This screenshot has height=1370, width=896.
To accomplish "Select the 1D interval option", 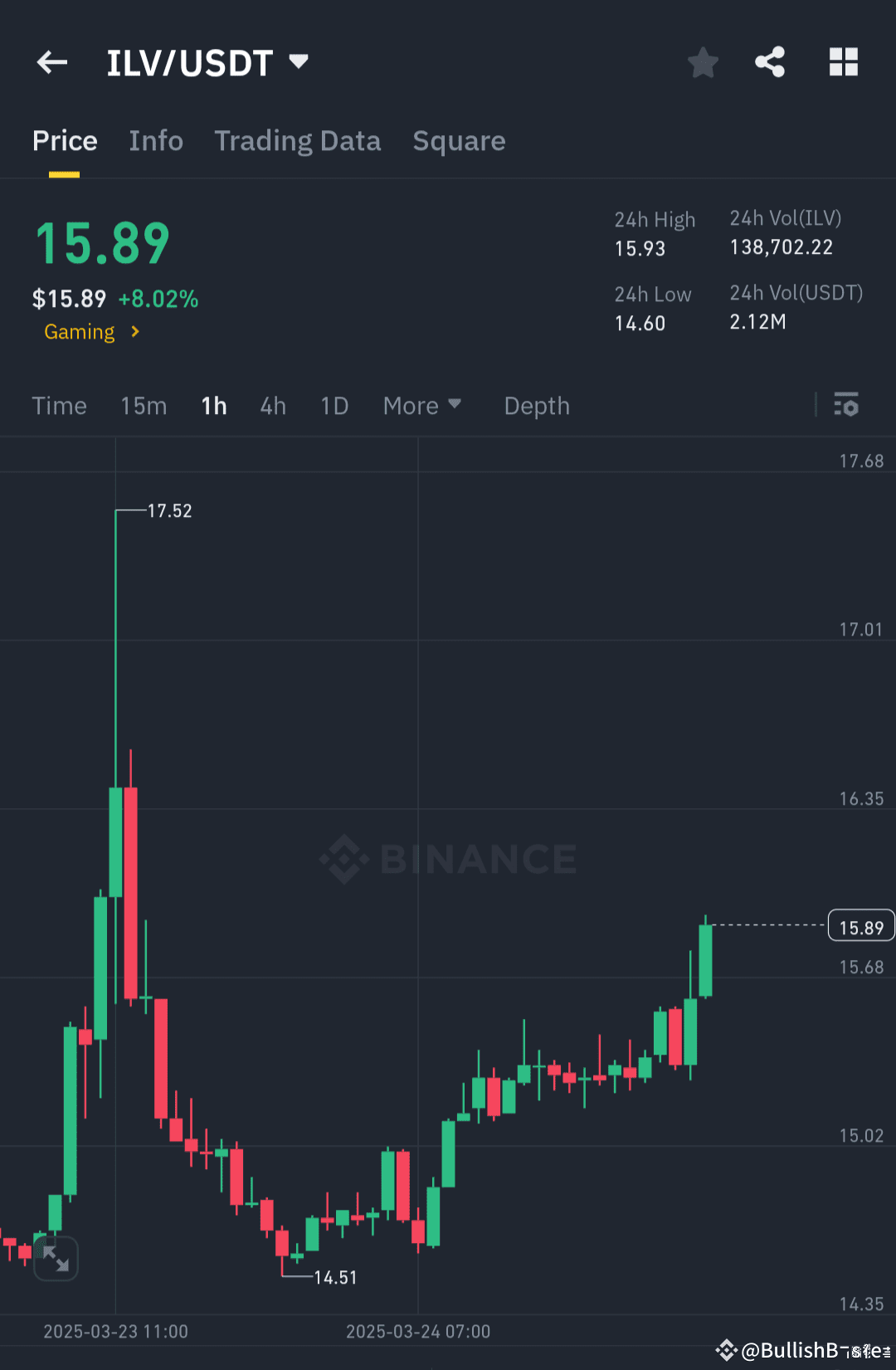I will pos(334,406).
